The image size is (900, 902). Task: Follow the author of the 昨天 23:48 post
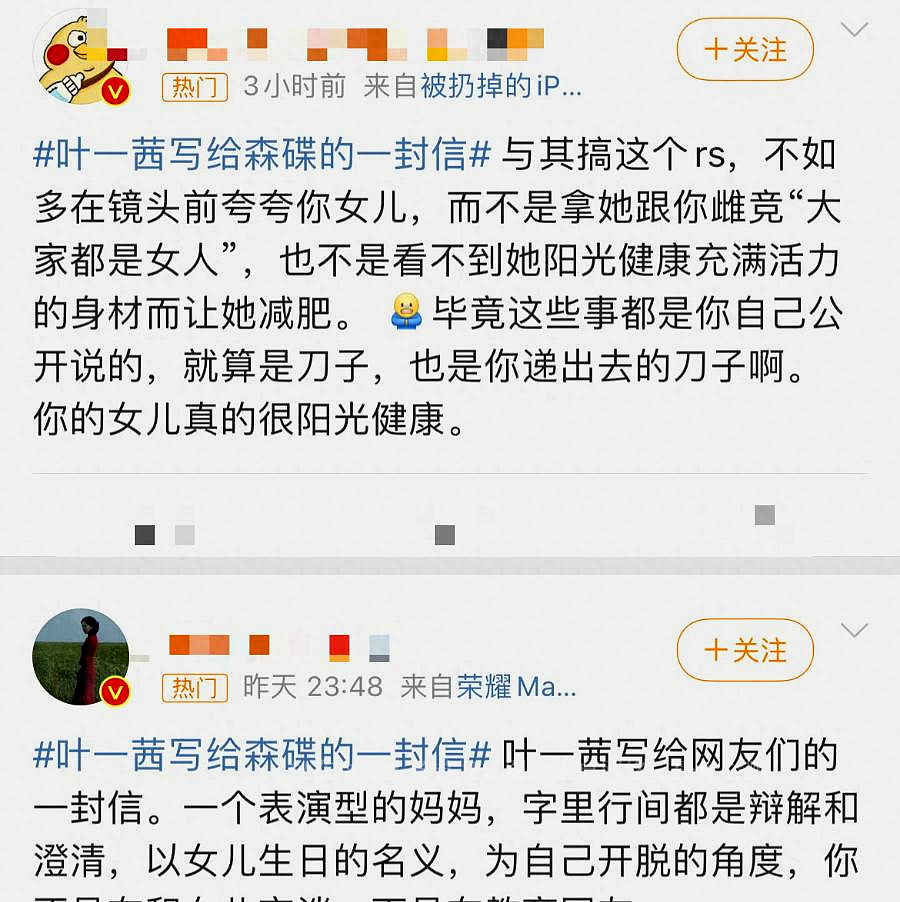click(745, 651)
